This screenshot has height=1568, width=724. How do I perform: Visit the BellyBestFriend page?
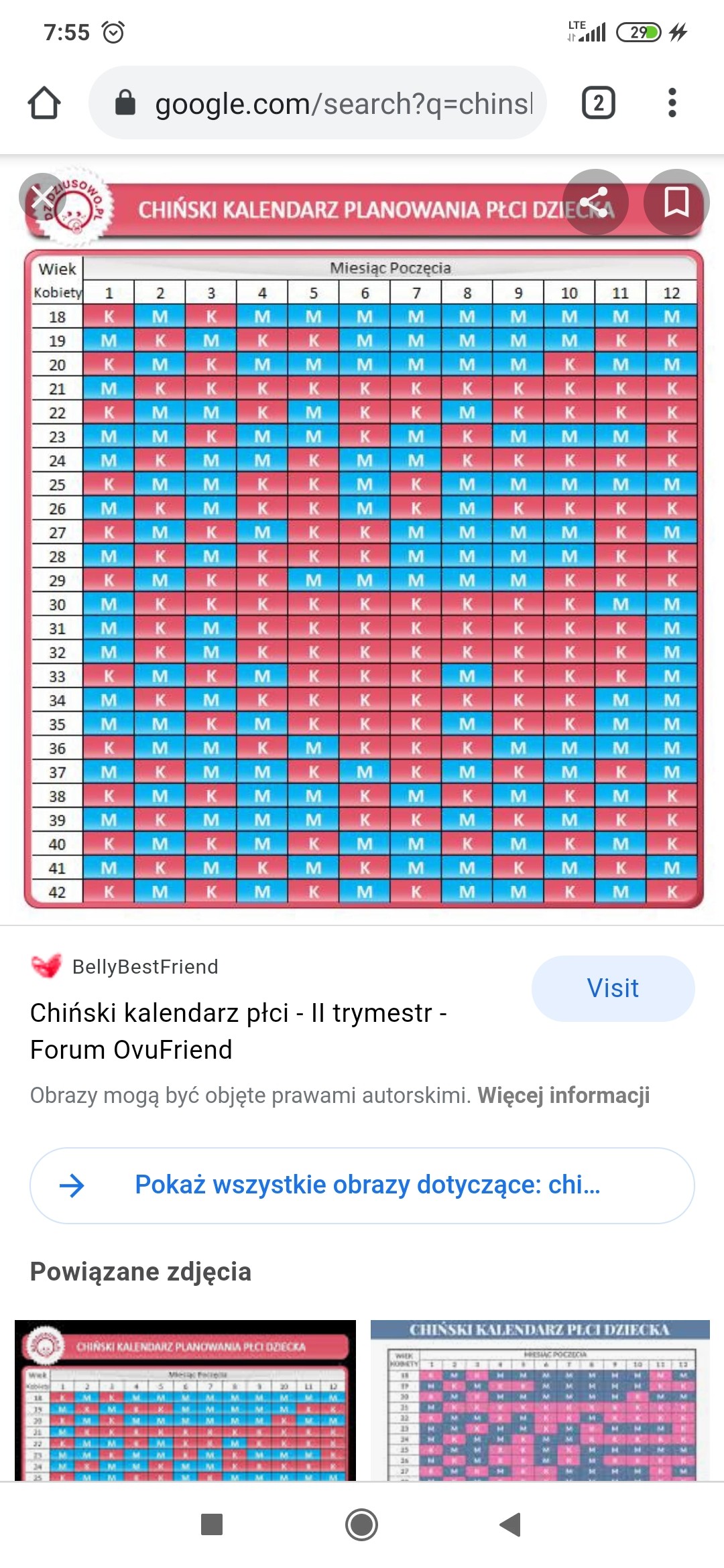(613, 988)
